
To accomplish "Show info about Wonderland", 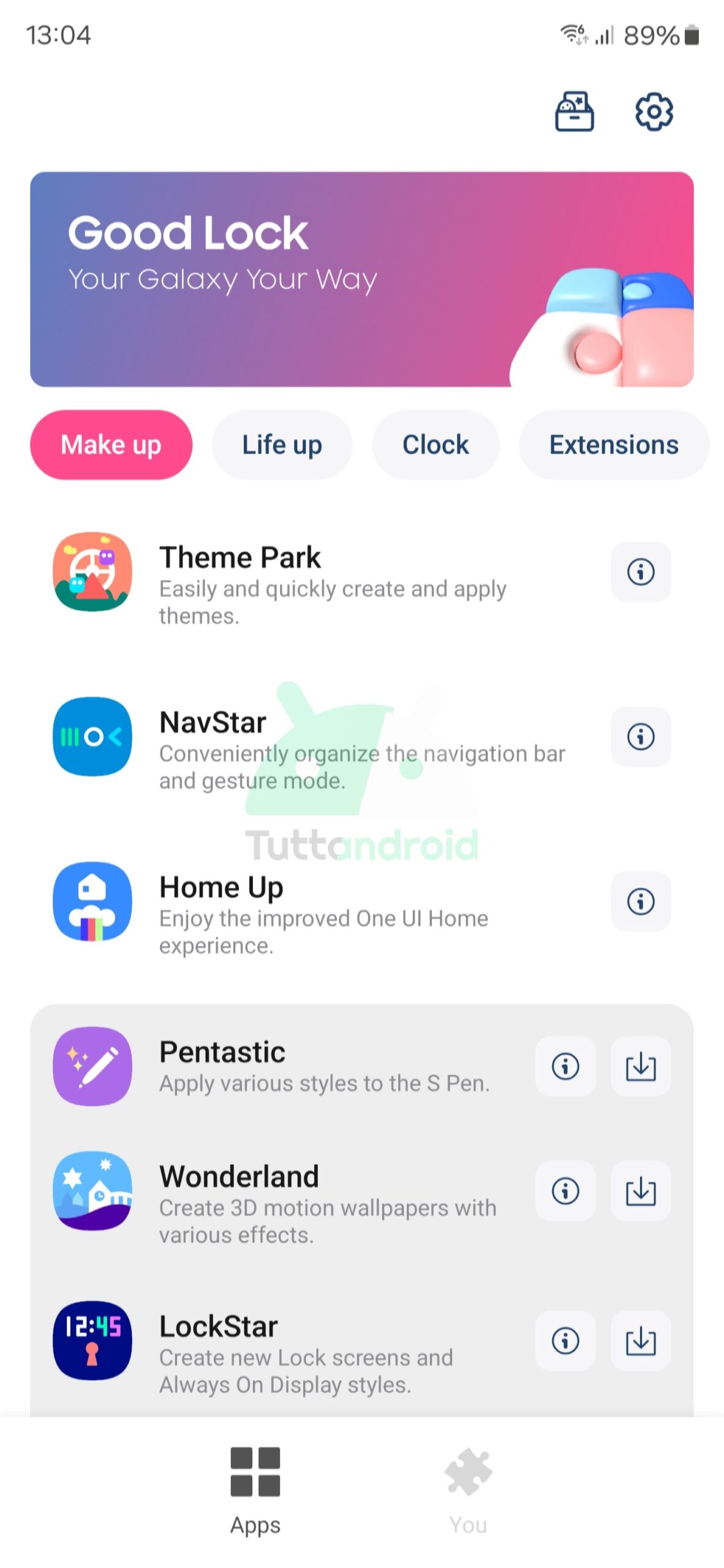I will pos(565,1191).
